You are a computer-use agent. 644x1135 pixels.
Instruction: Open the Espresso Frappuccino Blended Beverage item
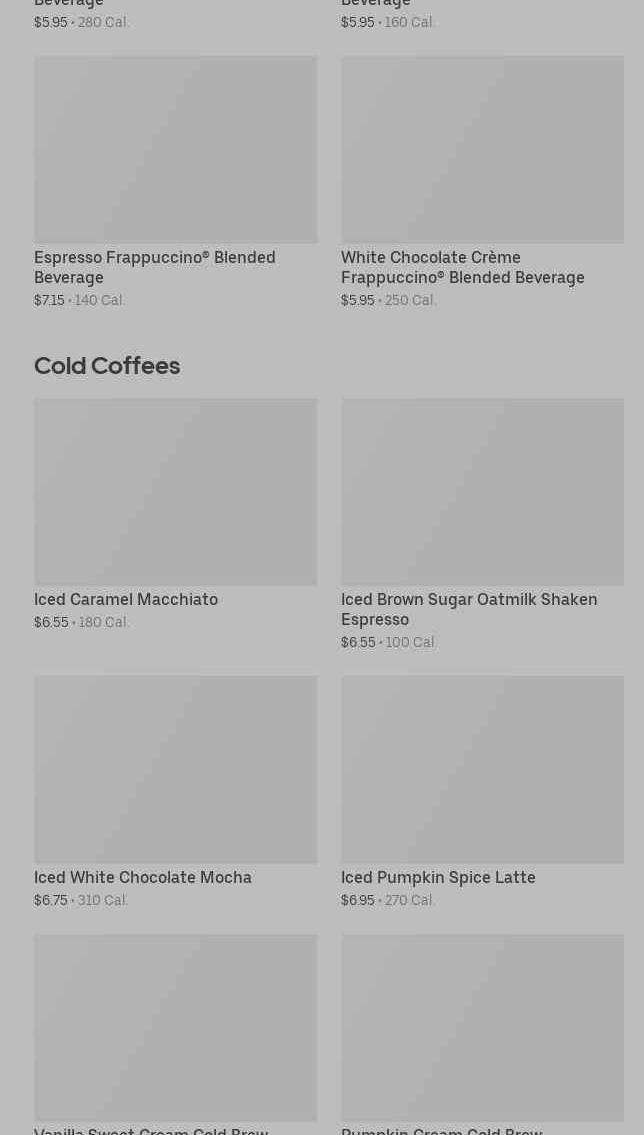175,182
